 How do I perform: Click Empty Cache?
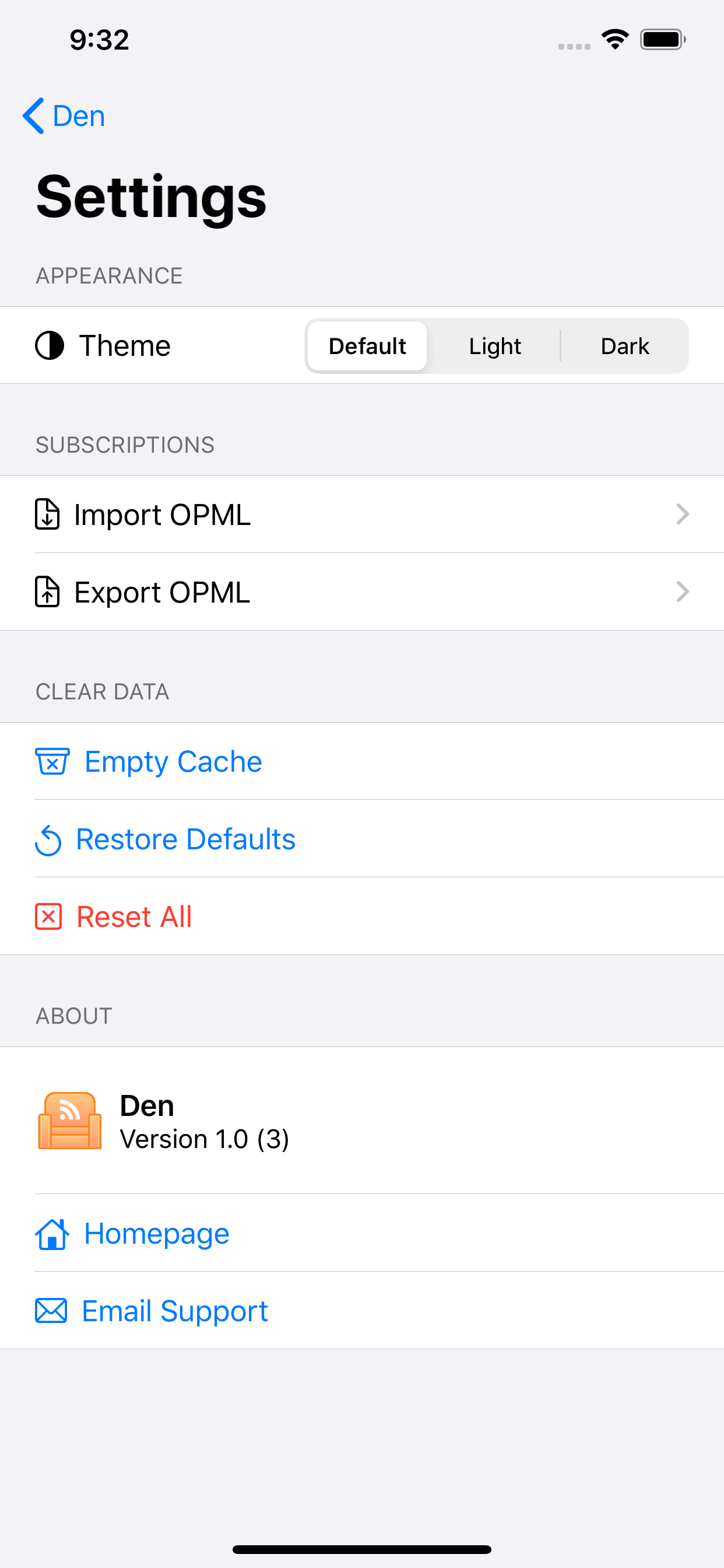[x=172, y=761]
